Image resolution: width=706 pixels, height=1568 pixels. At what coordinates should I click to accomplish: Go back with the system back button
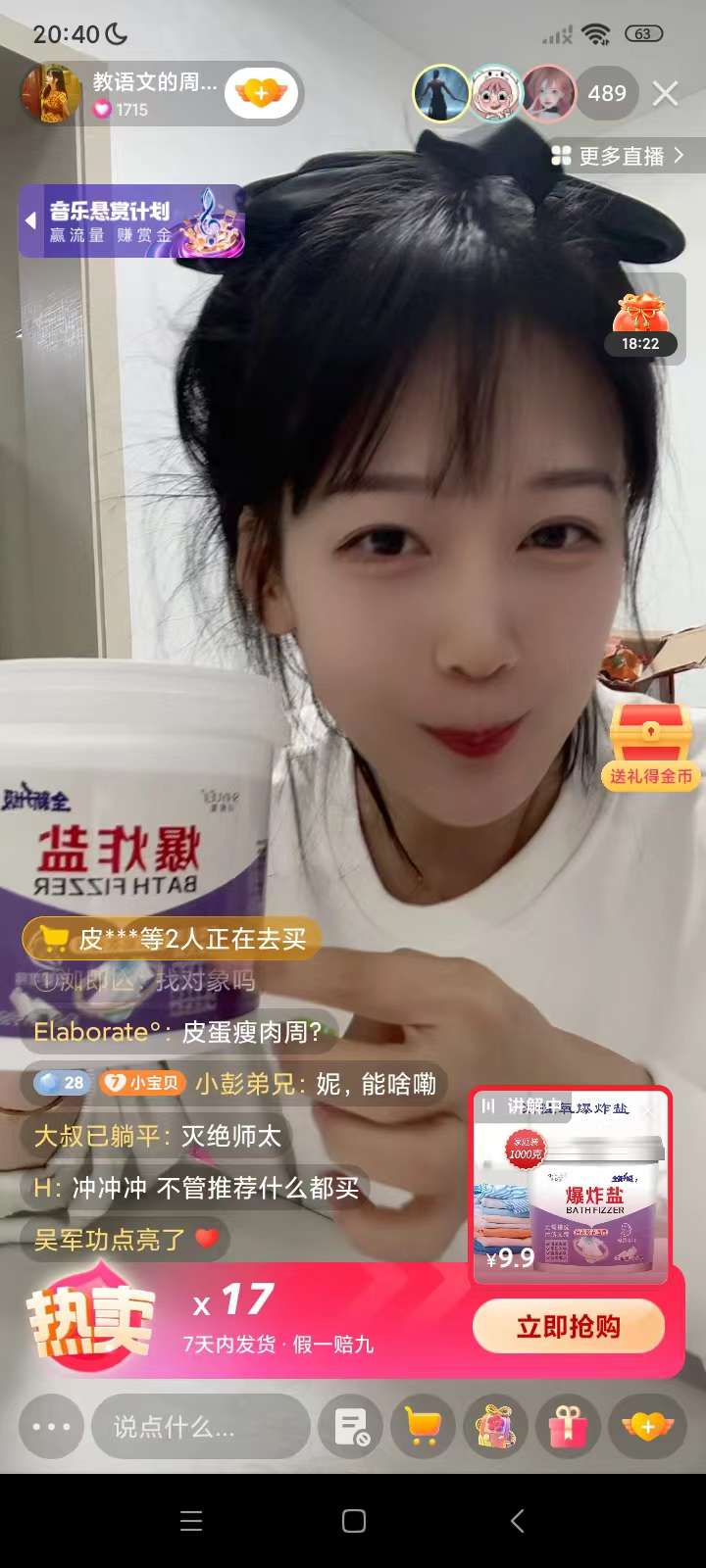[518, 1521]
